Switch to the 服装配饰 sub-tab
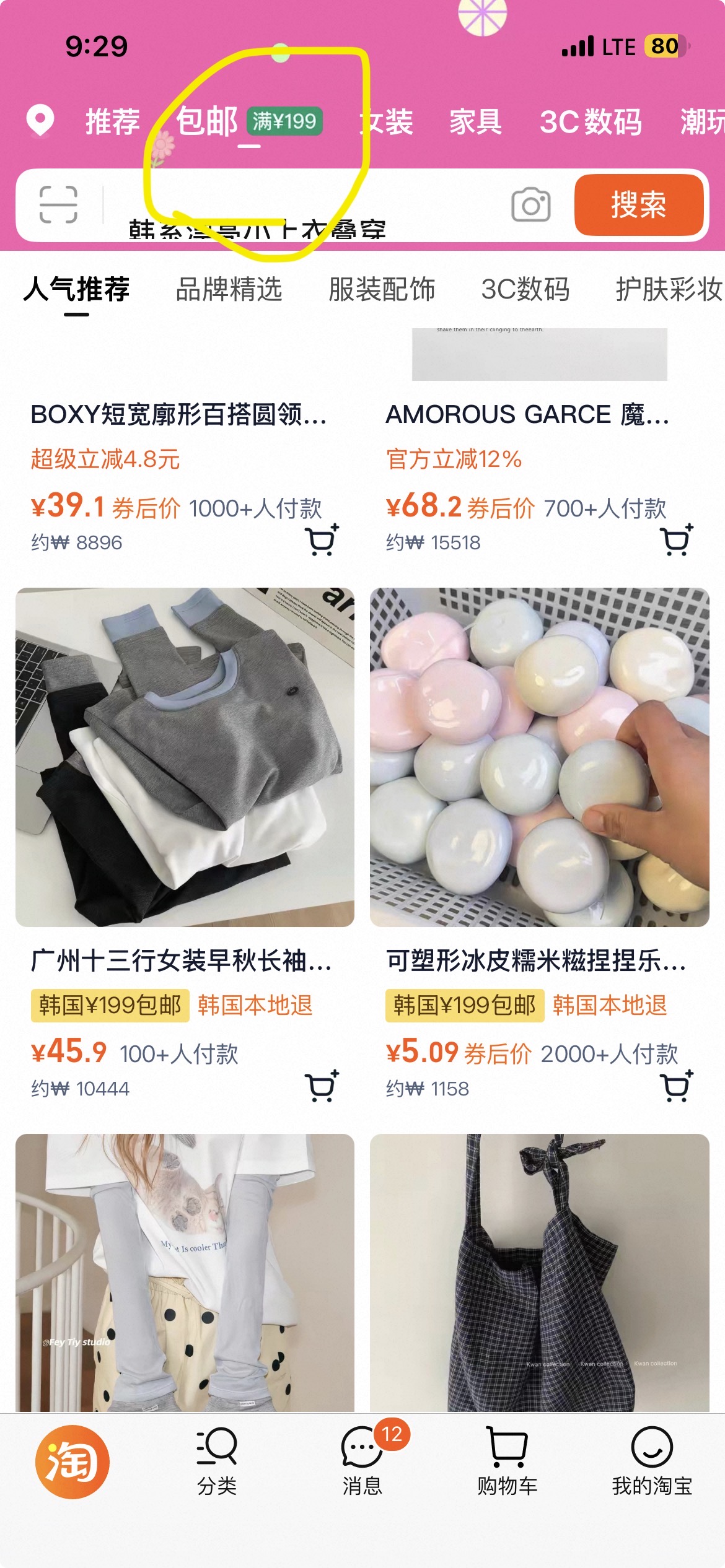Image resolution: width=725 pixels, height=1568 pixels. point(381,289)
